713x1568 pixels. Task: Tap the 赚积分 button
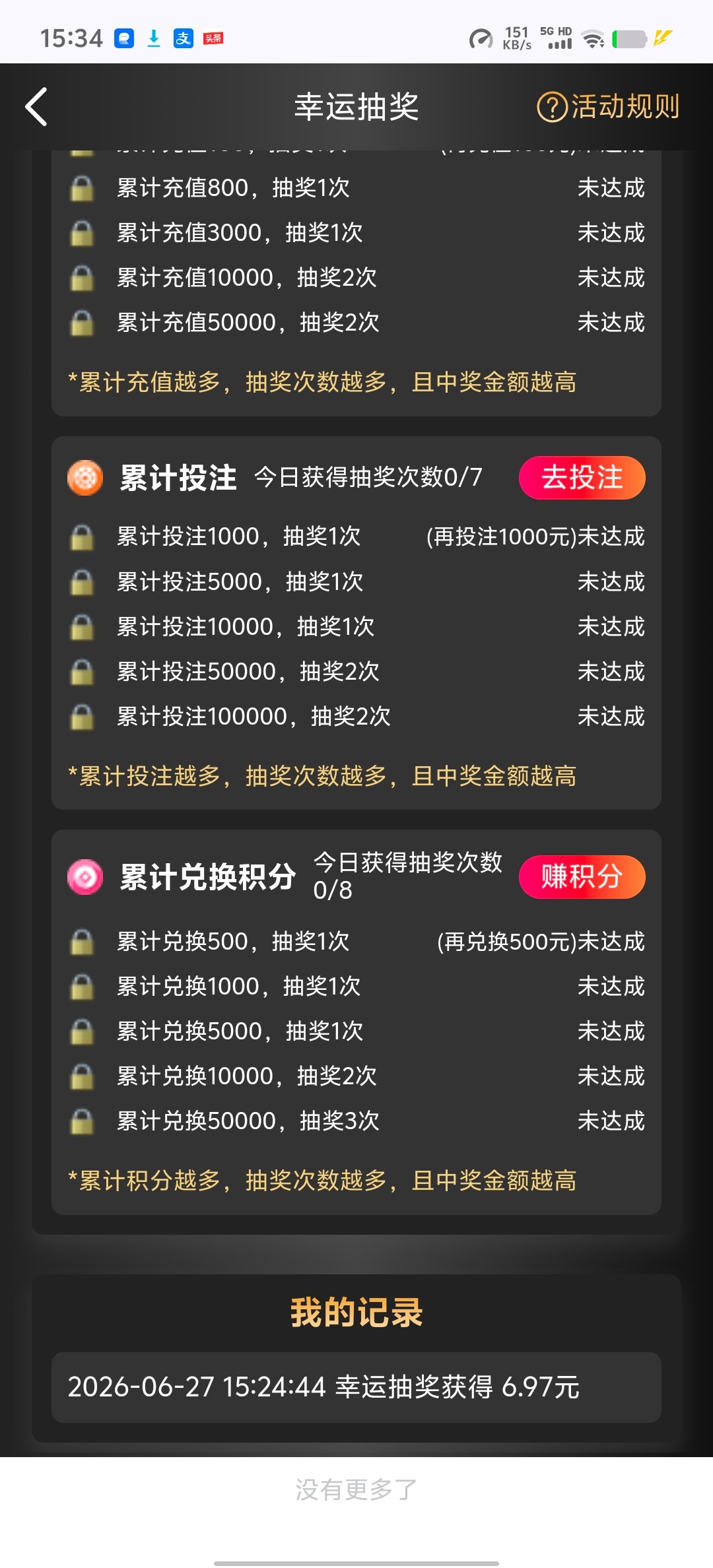click(582, 876)
